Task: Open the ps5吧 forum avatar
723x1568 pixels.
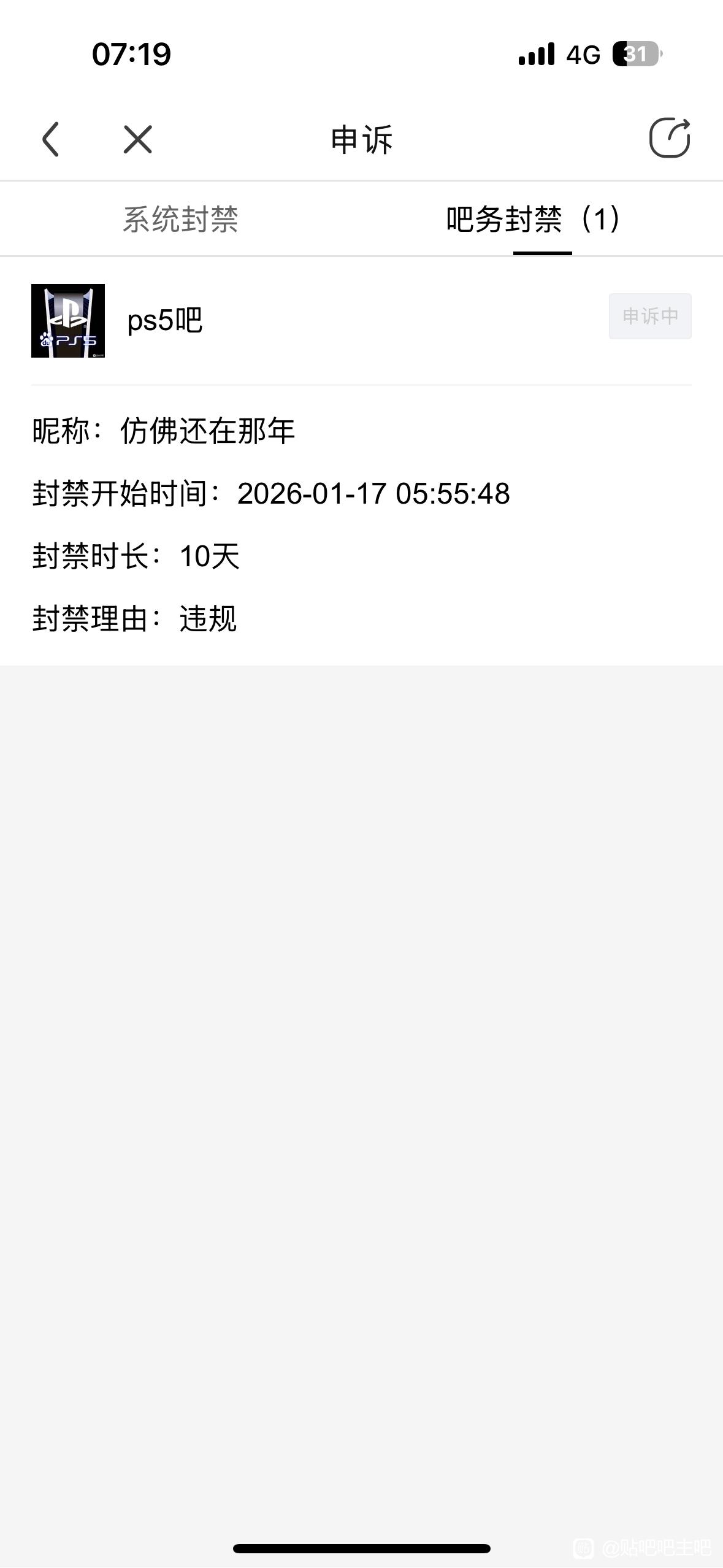Action: pyautogui.click(x=68, y=321)
